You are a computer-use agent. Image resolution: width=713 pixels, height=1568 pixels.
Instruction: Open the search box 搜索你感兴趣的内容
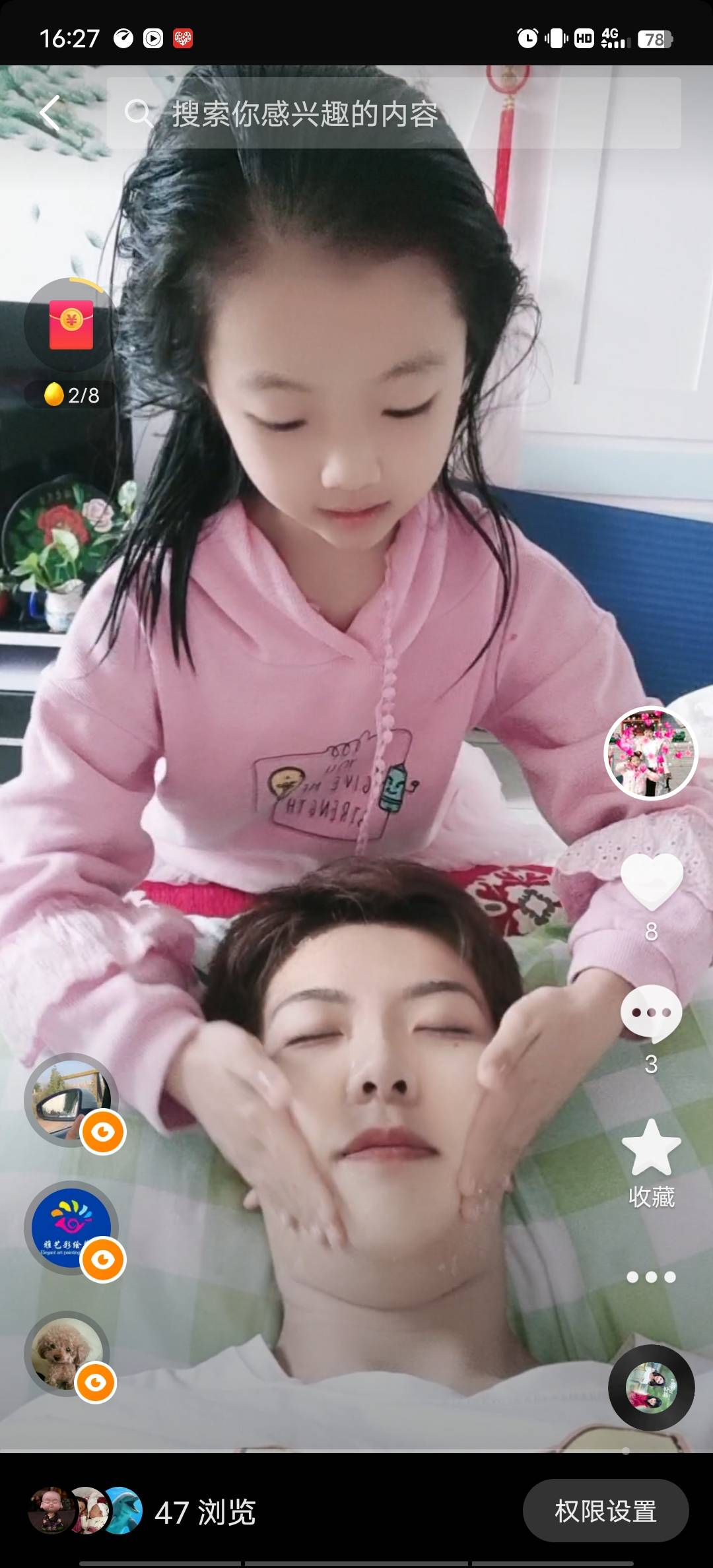click(x=393, y=114)
